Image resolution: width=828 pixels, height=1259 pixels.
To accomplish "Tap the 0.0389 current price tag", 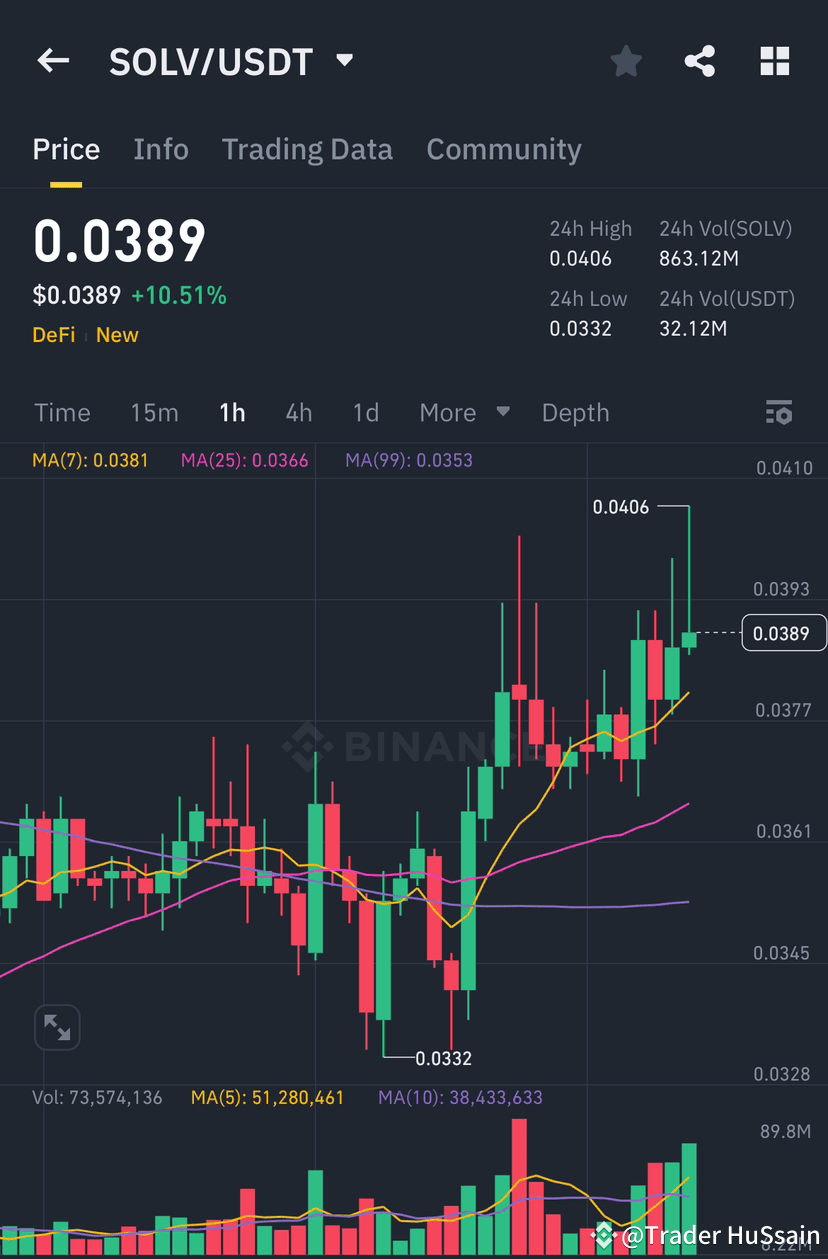I will pos(784,632).
